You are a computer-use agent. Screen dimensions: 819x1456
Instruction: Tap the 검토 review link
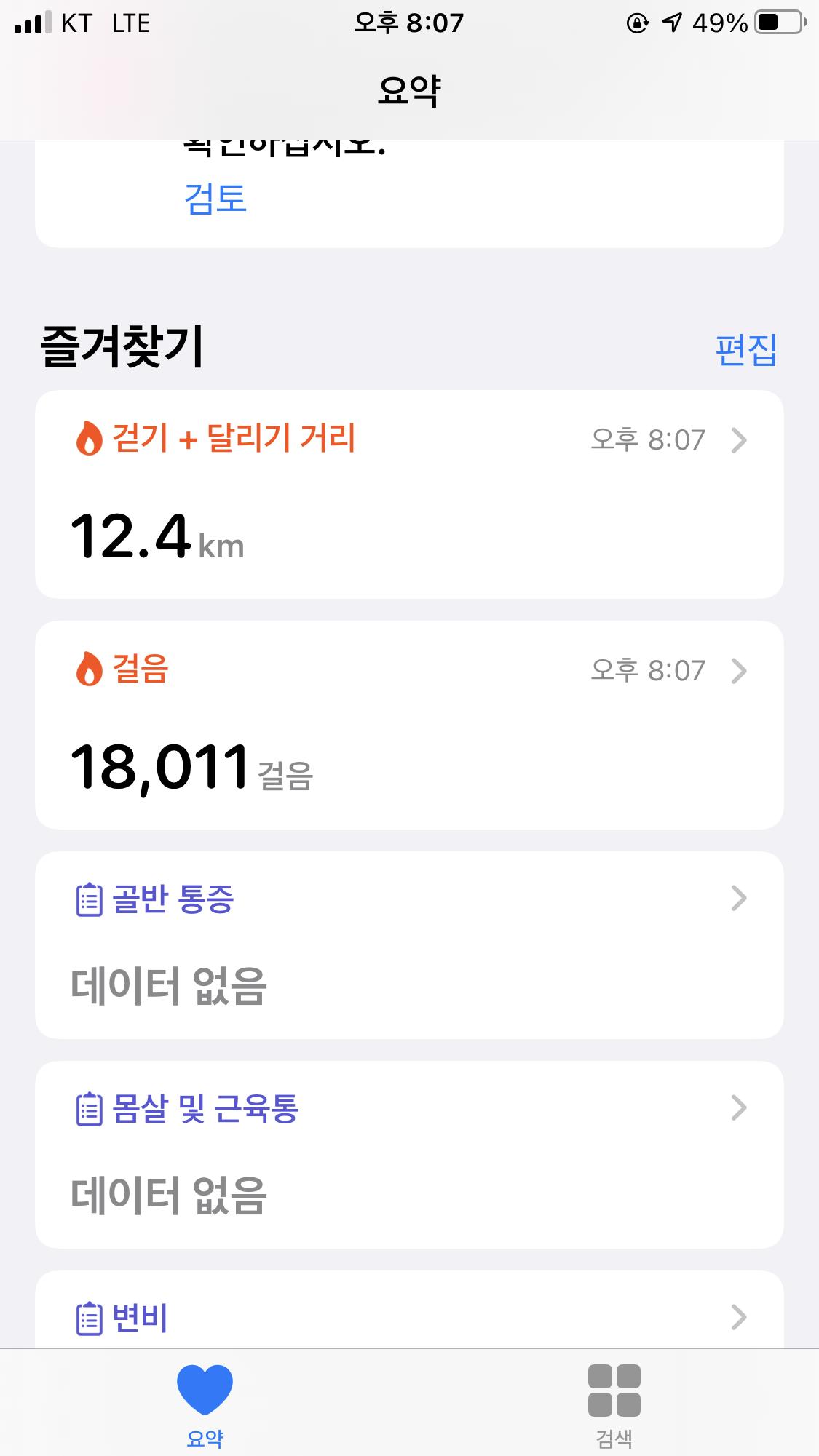215,199
